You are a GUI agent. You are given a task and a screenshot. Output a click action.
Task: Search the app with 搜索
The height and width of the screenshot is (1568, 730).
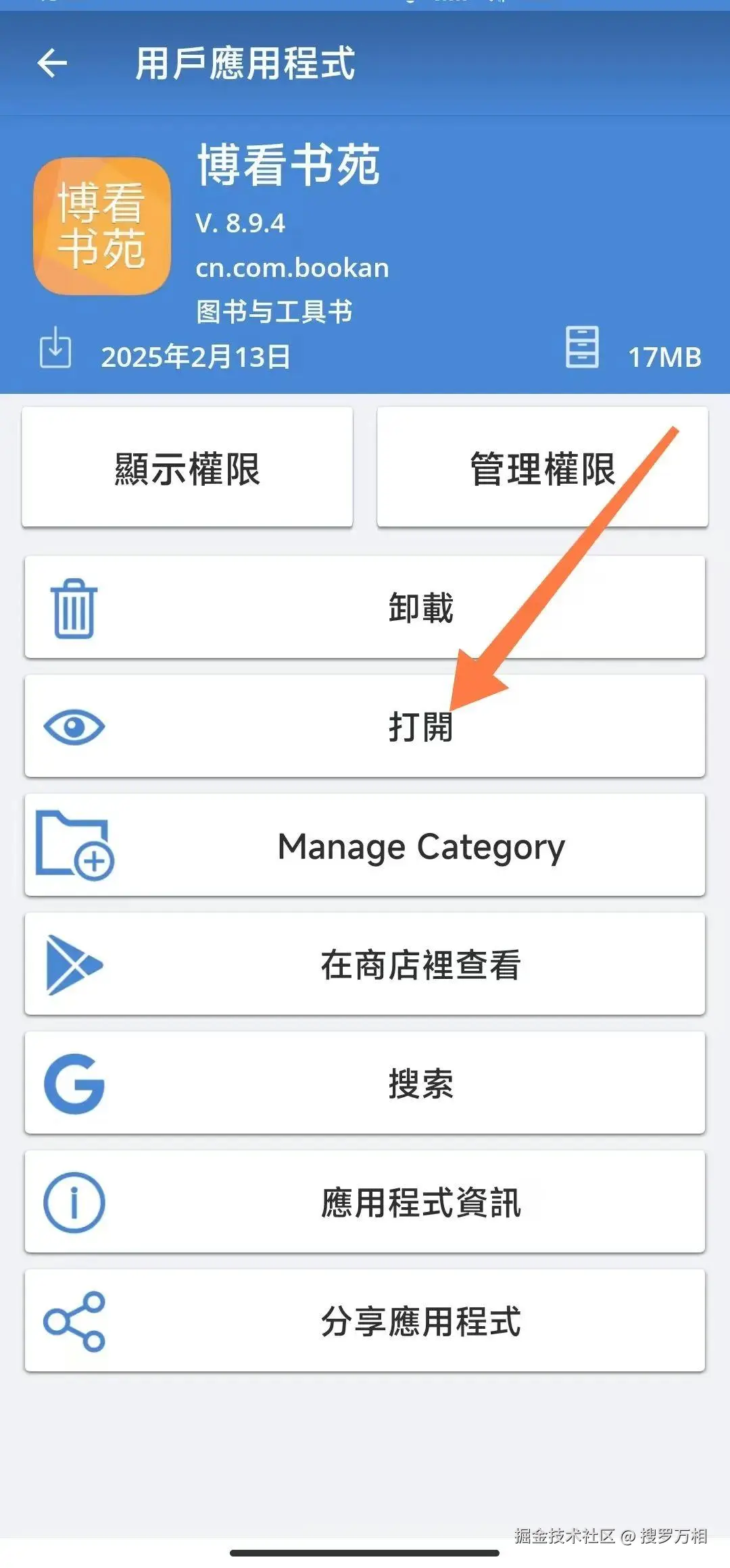(x=365, y=1084)
